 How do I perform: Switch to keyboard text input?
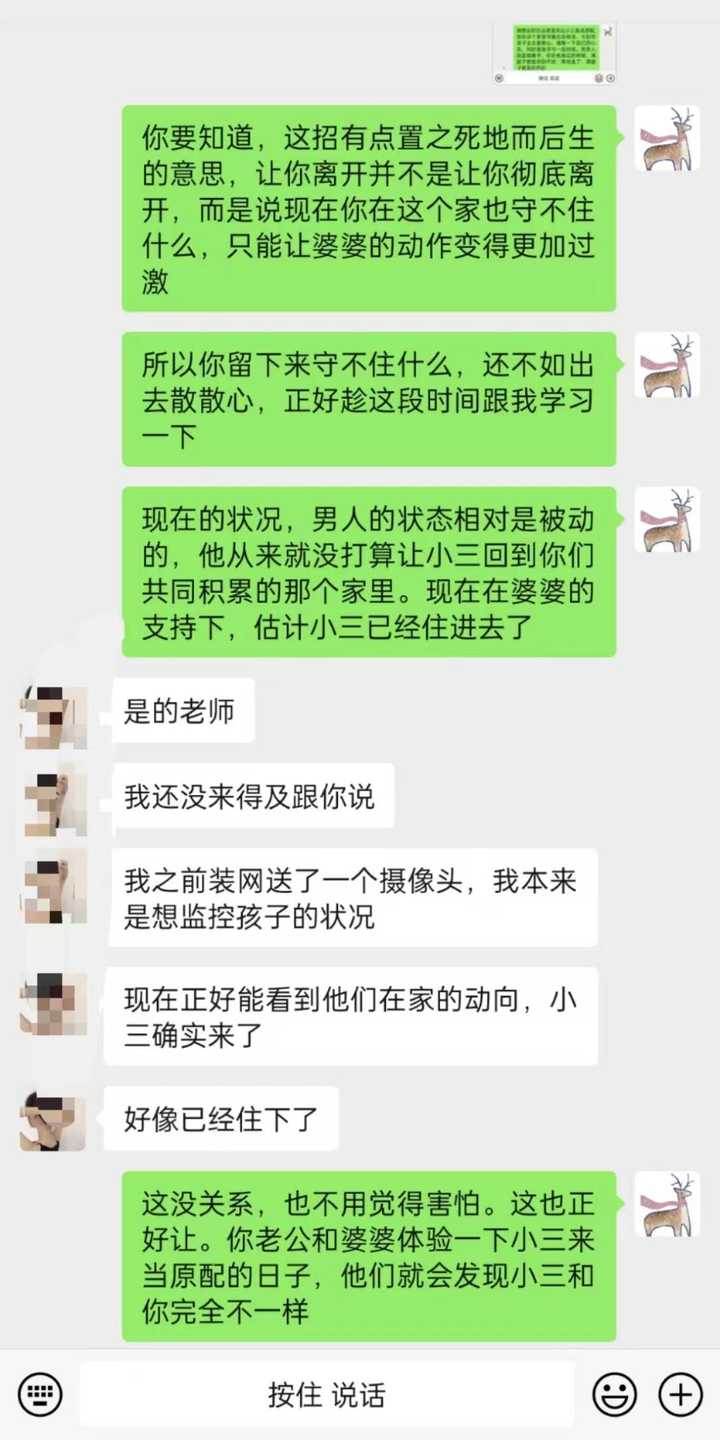coord(40,1394)
